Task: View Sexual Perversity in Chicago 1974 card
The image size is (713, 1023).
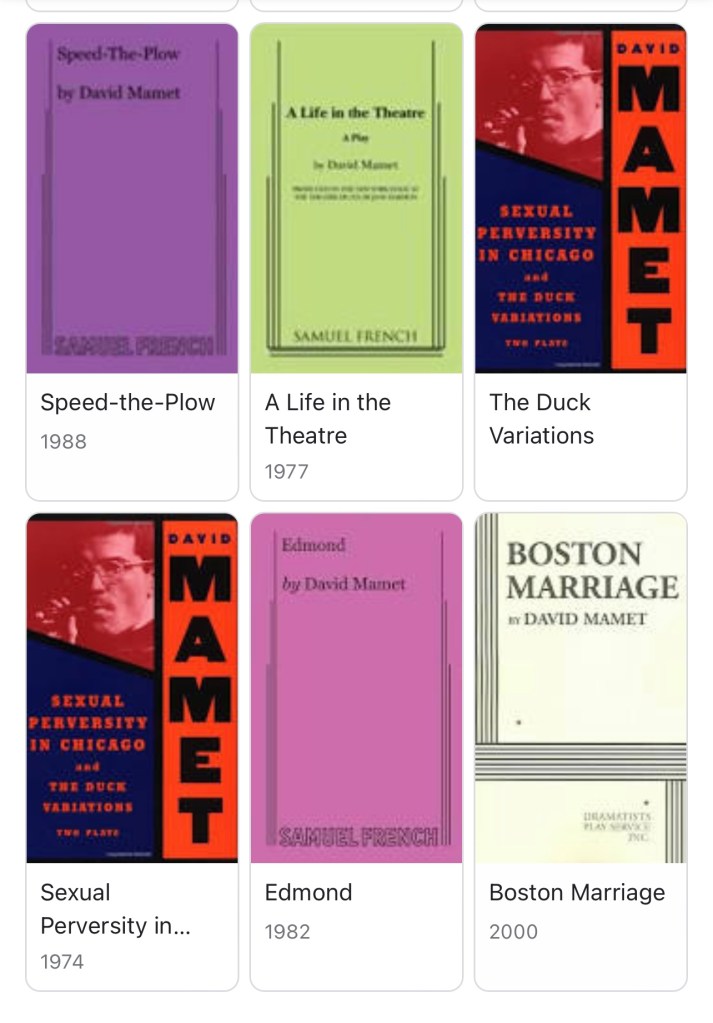Action: tap(132, 752)
